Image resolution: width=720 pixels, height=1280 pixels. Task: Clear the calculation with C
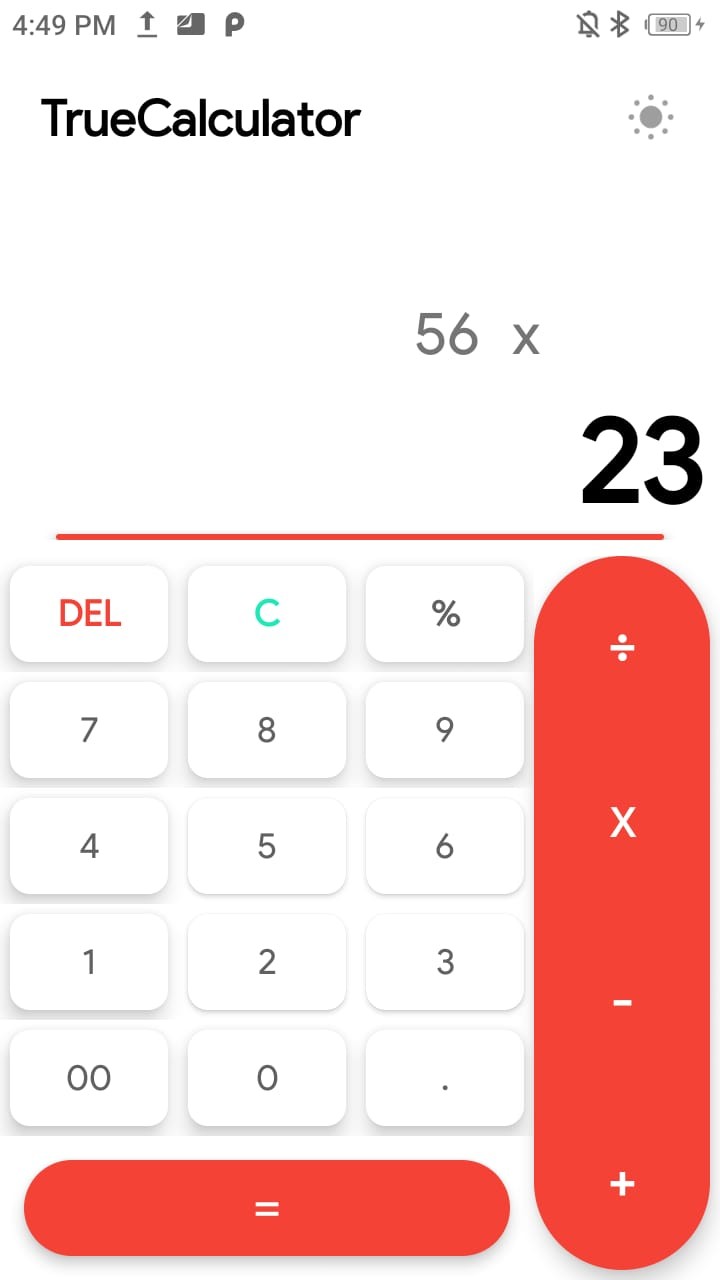[267, 613]
